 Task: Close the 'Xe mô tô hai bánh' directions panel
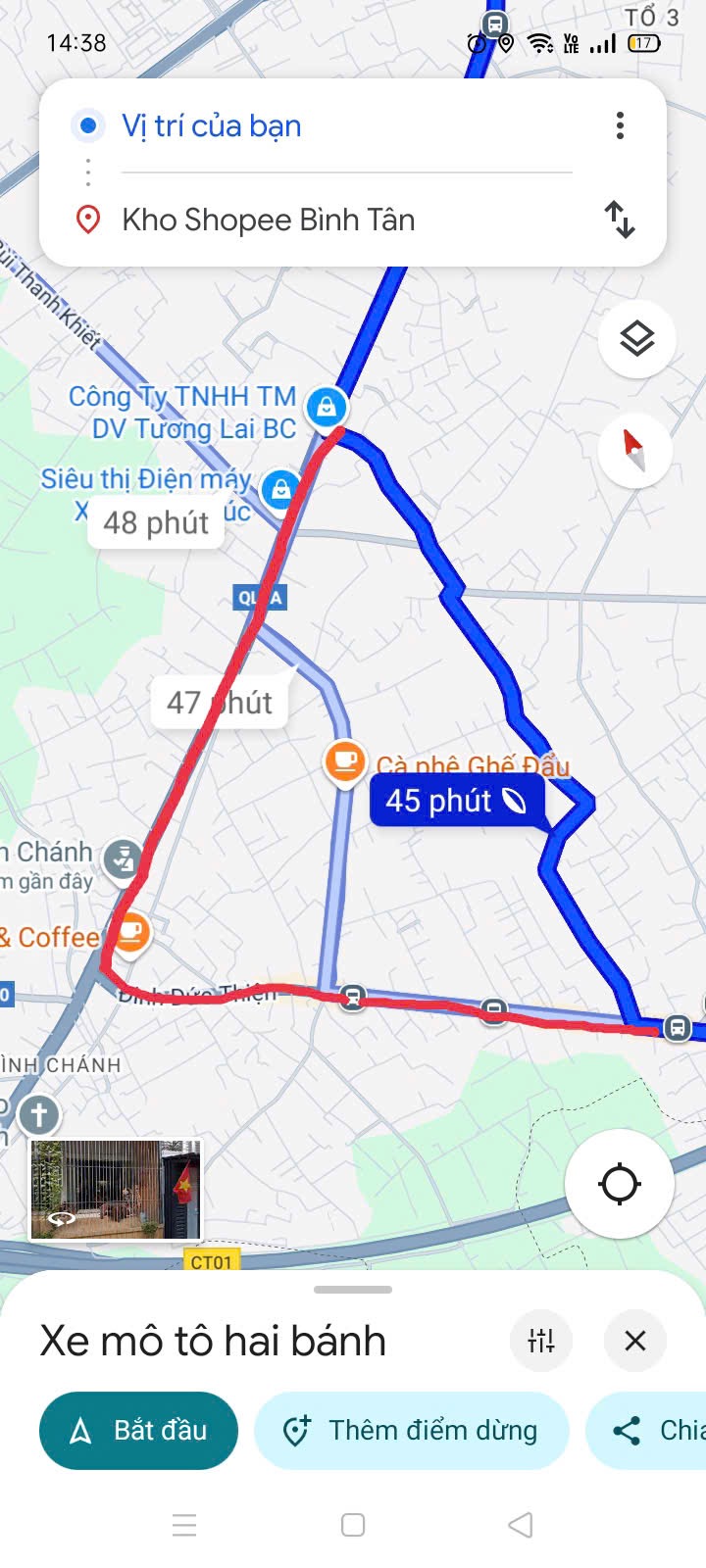pyautogui.click(x=635, y=1341)
